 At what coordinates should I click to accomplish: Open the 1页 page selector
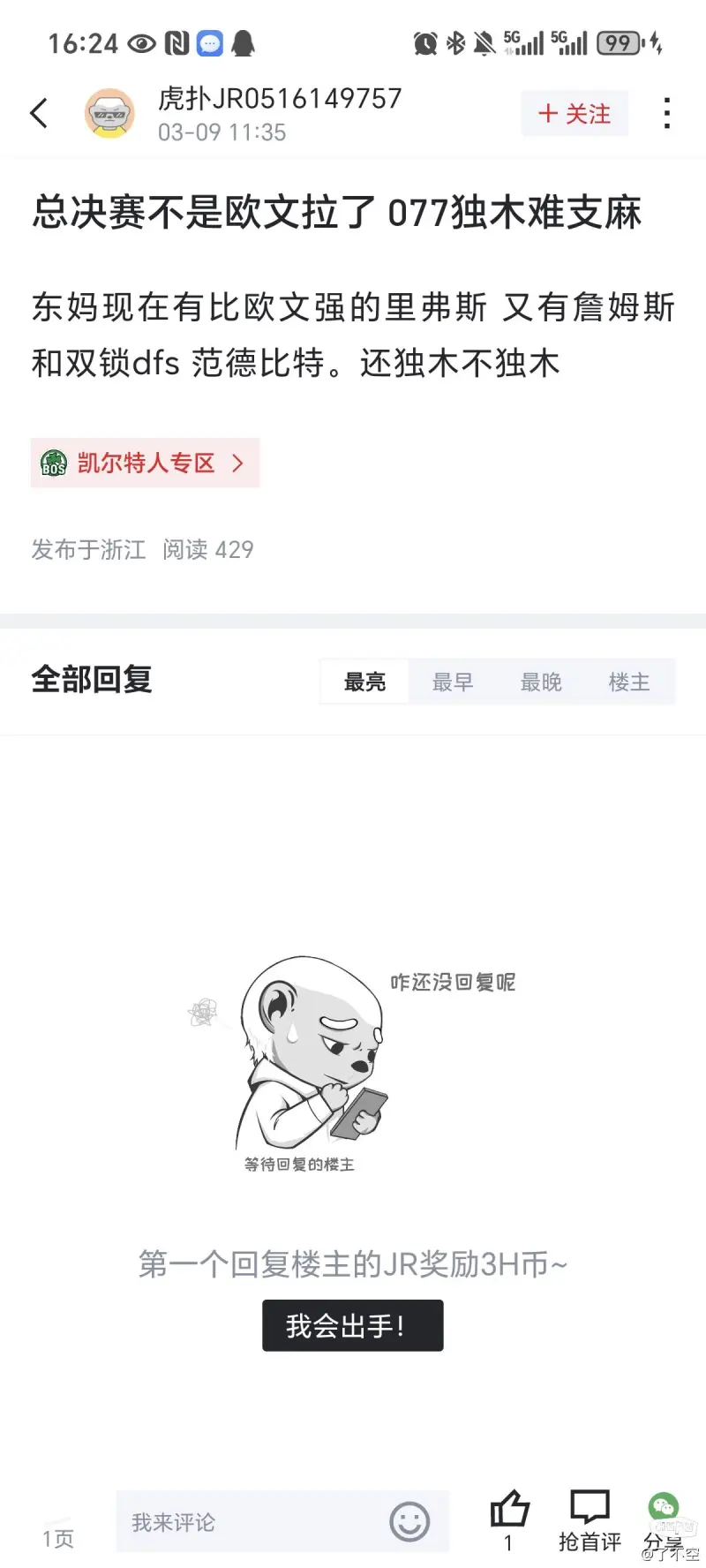coord(58,1538)
